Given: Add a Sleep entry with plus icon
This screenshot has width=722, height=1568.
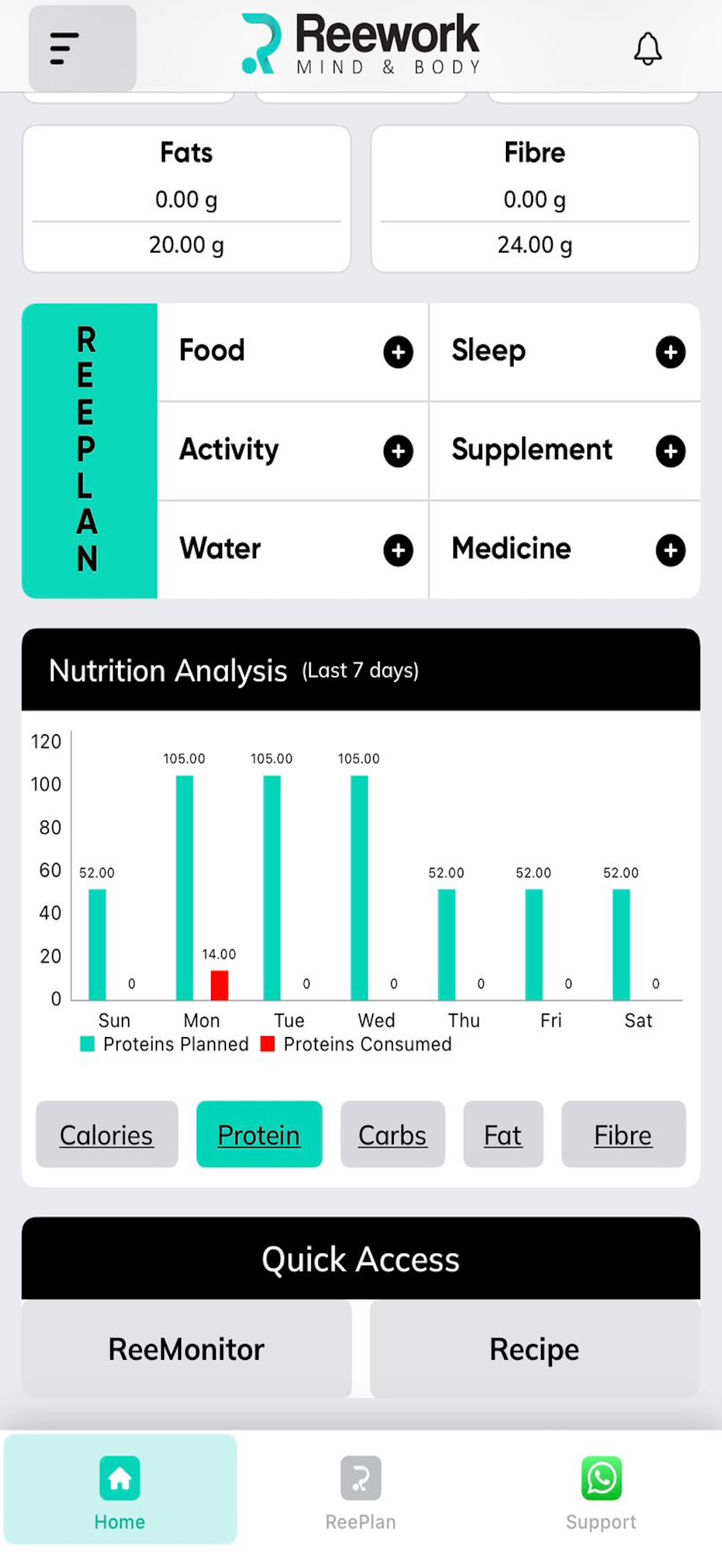Looking at the screenshot, I should [x=670, y=352].
